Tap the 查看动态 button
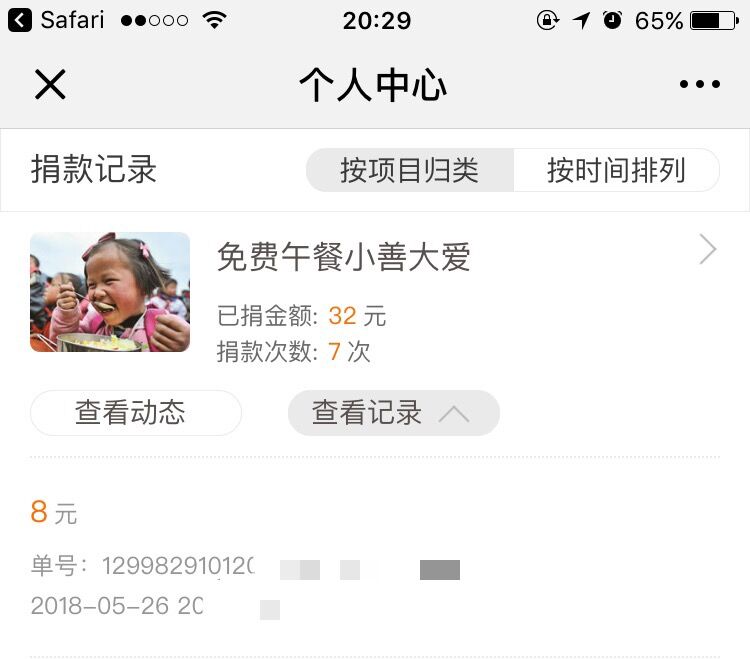 click(136, 413)
